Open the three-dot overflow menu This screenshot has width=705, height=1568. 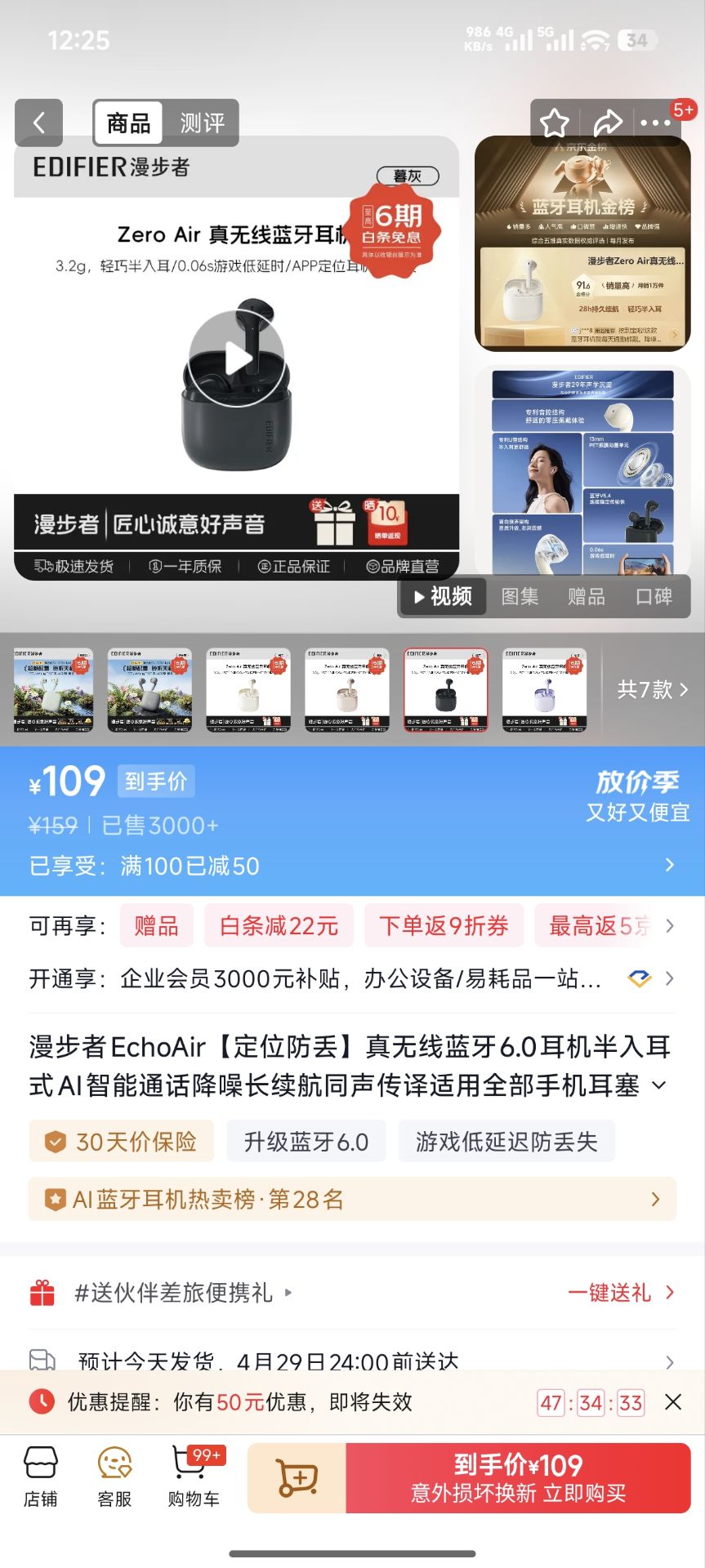coord(655,123)
